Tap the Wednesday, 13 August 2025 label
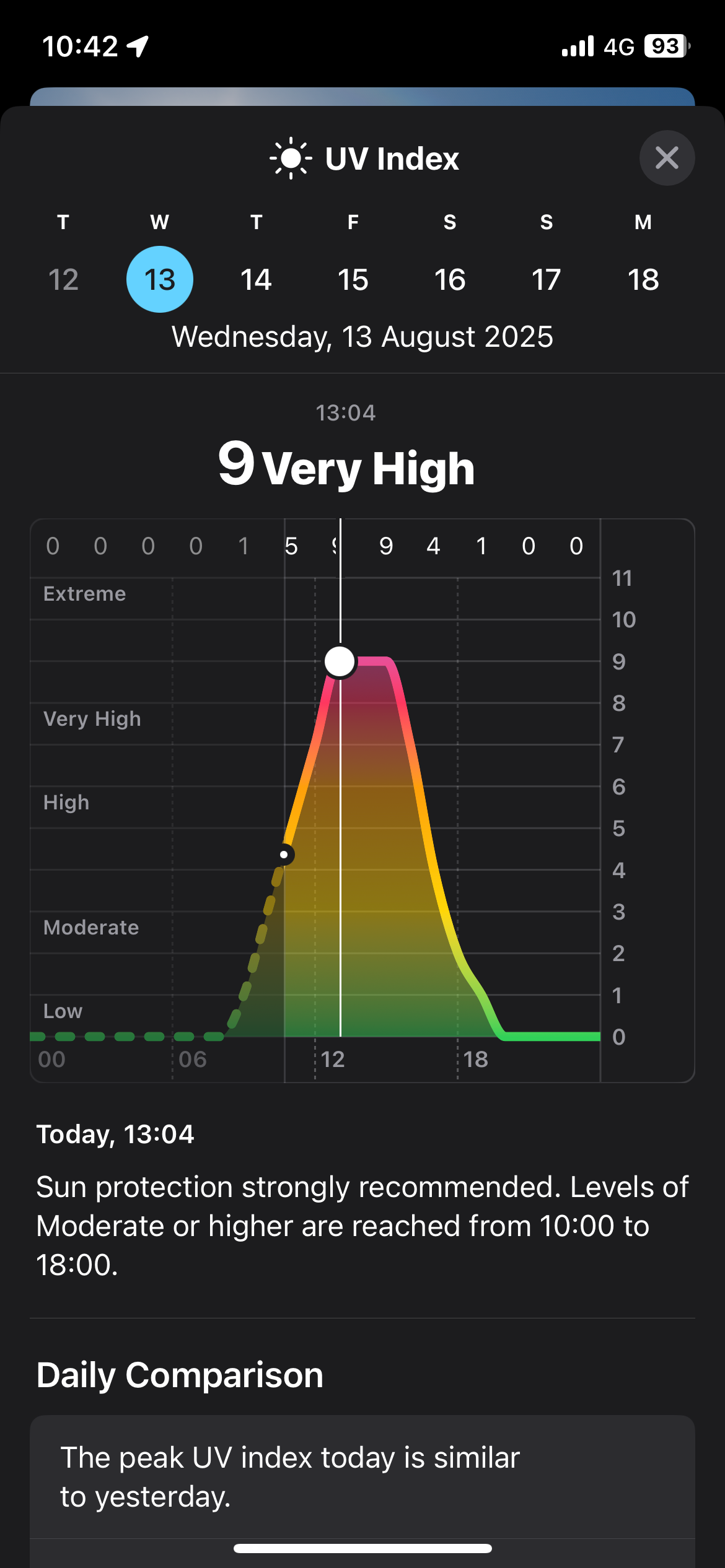725x1568 pixels. [362, 337]
